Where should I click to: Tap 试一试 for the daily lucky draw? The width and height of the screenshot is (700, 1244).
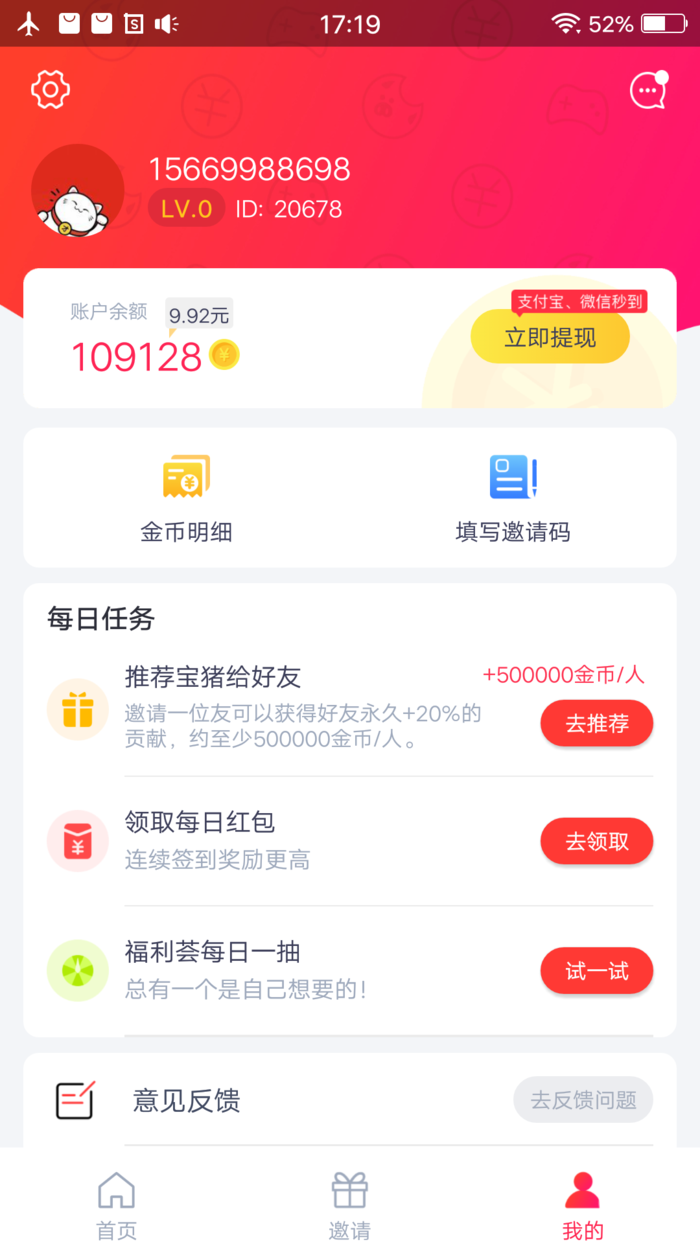pyautogui.click(x=597, y=971)
